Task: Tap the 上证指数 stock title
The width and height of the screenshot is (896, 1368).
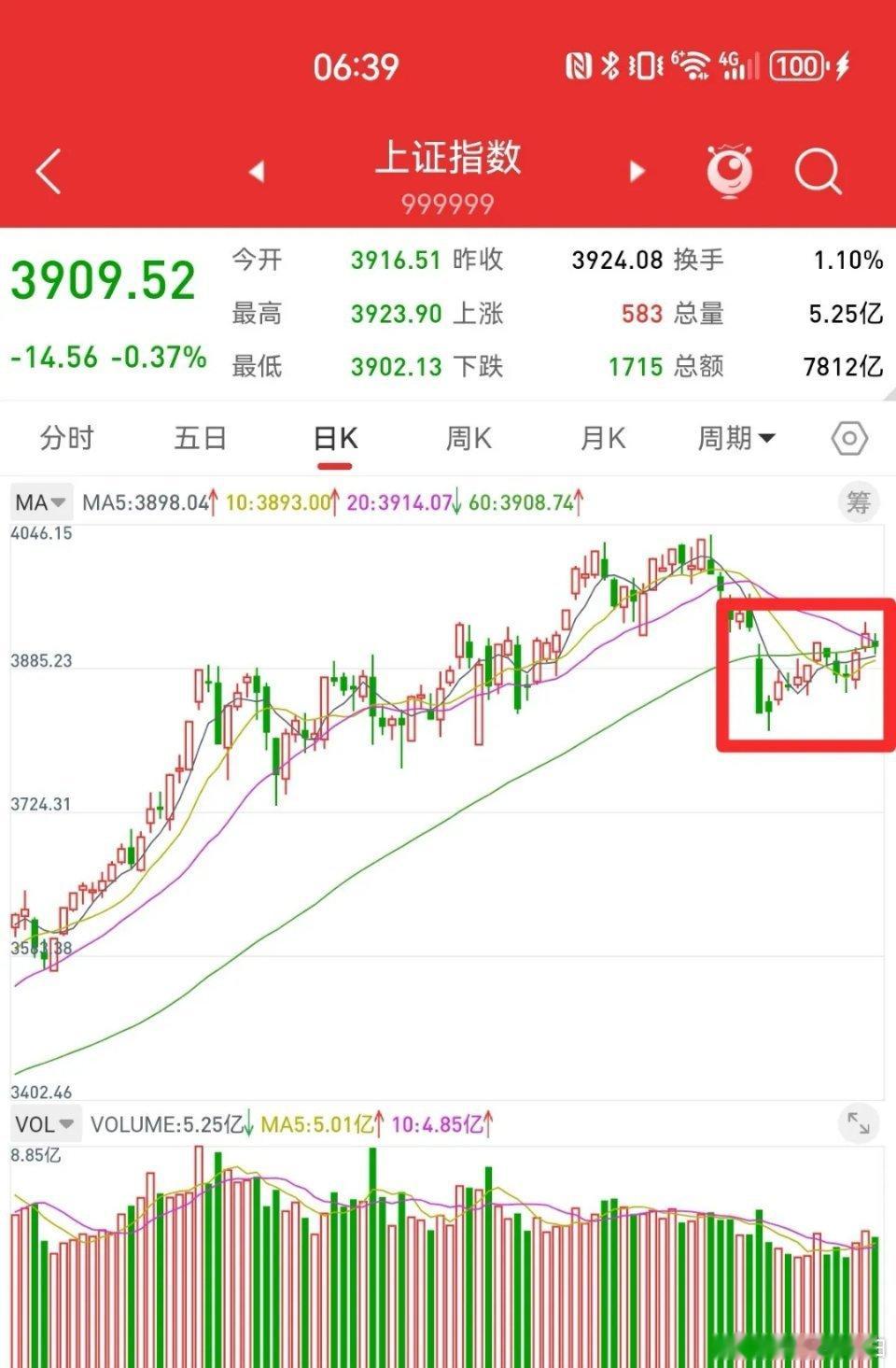Action: 447,160
